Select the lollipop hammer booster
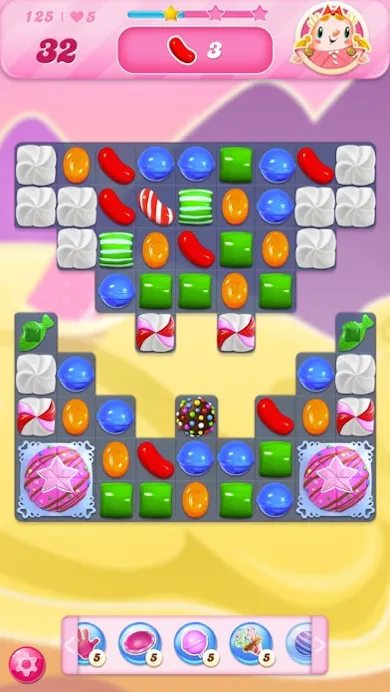This screenshot has width=390, height=692. (x=195, y=643)
